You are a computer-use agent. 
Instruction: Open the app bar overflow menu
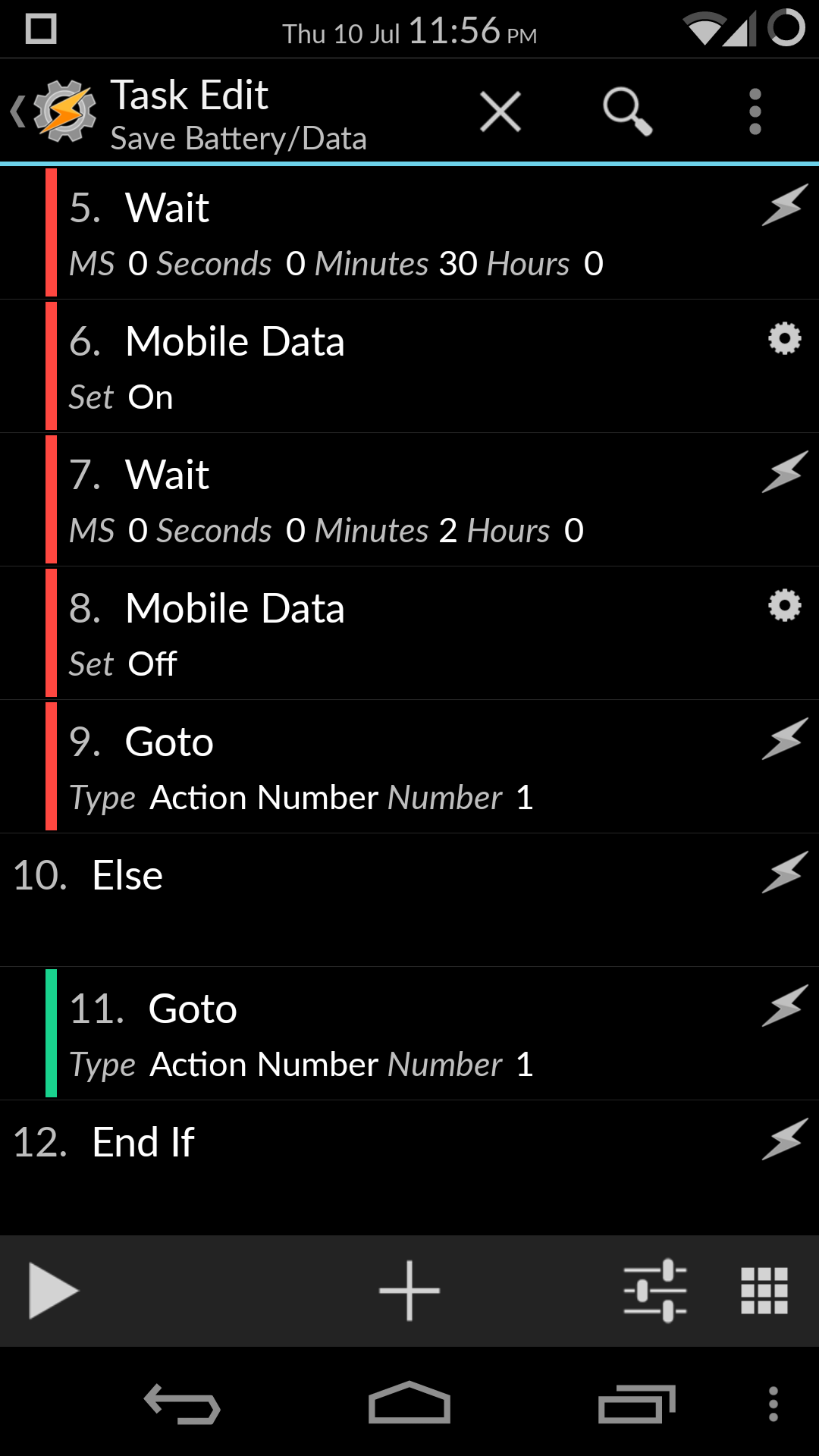755,112
